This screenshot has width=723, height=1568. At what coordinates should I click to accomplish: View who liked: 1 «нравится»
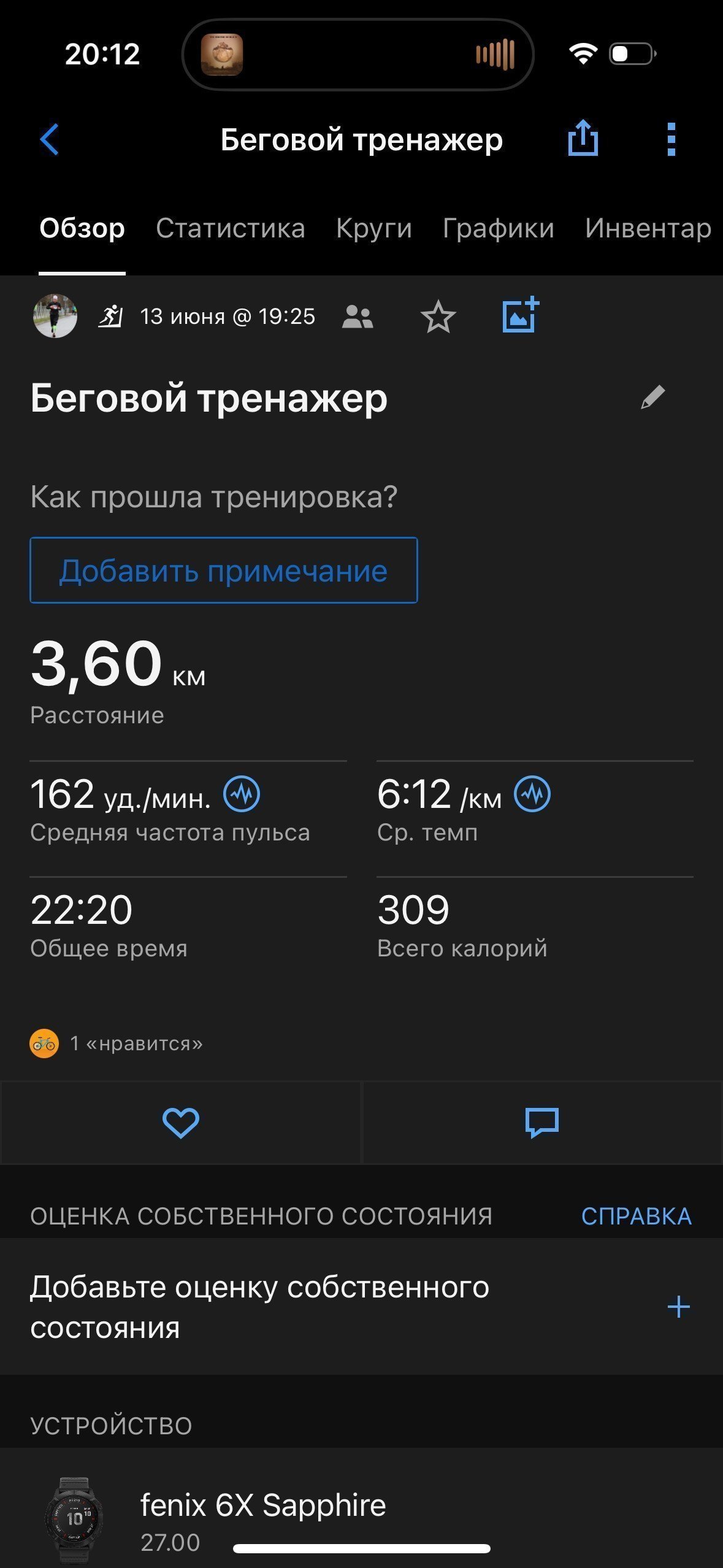click(x=117, y=1043)
